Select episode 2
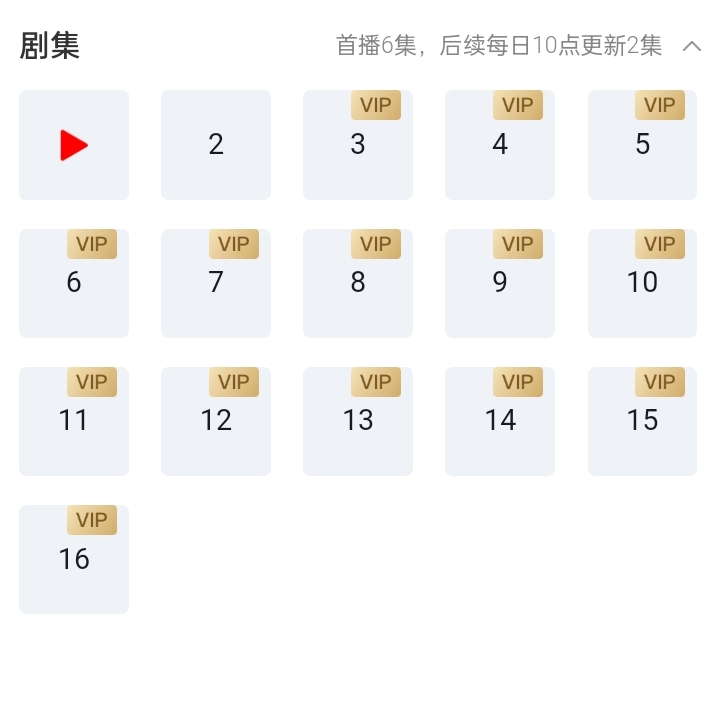Viewport: 720px width, 703px height. click(x=216, y=145)
